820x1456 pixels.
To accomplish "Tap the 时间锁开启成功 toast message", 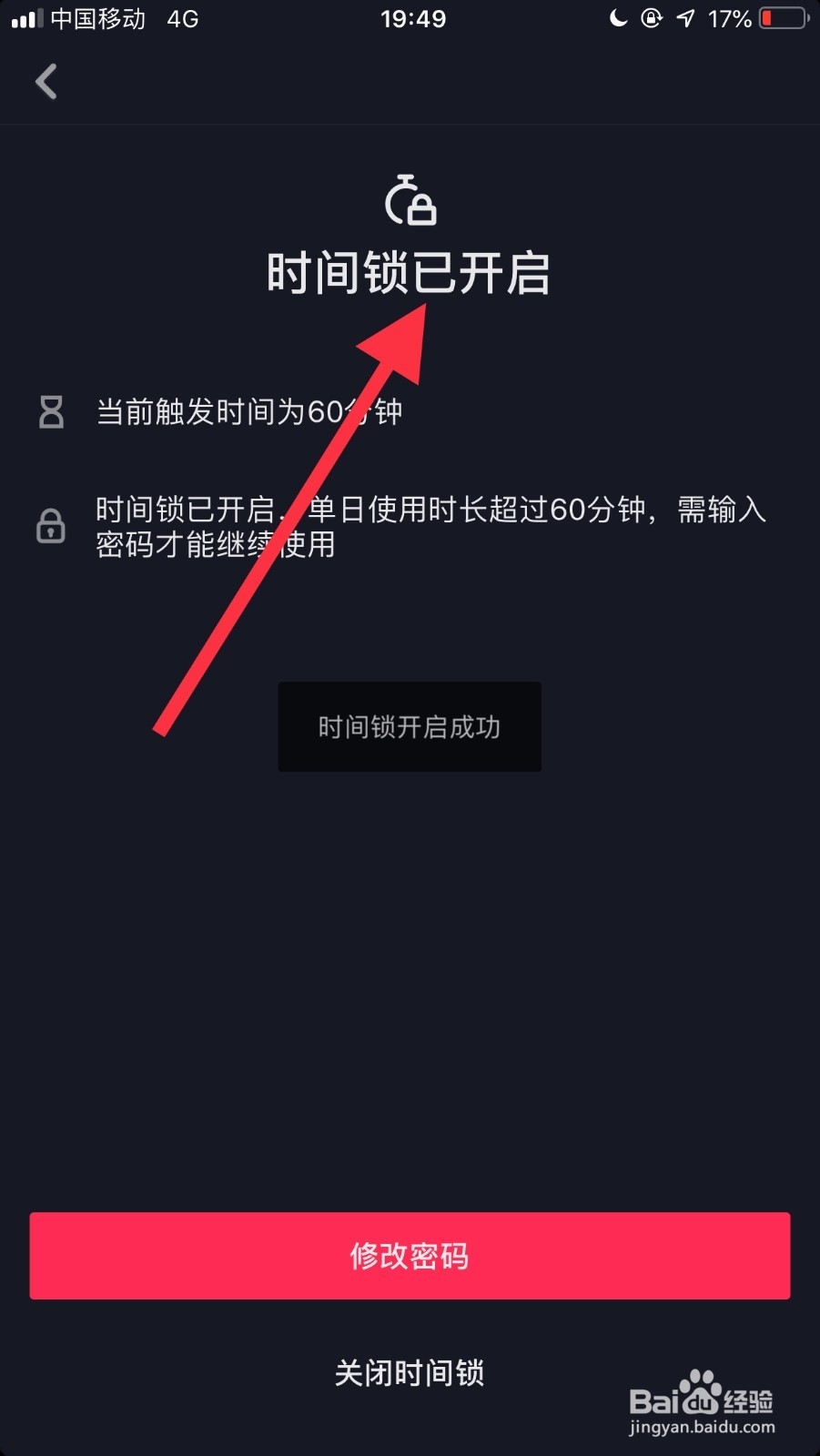I will coord(410,726).
